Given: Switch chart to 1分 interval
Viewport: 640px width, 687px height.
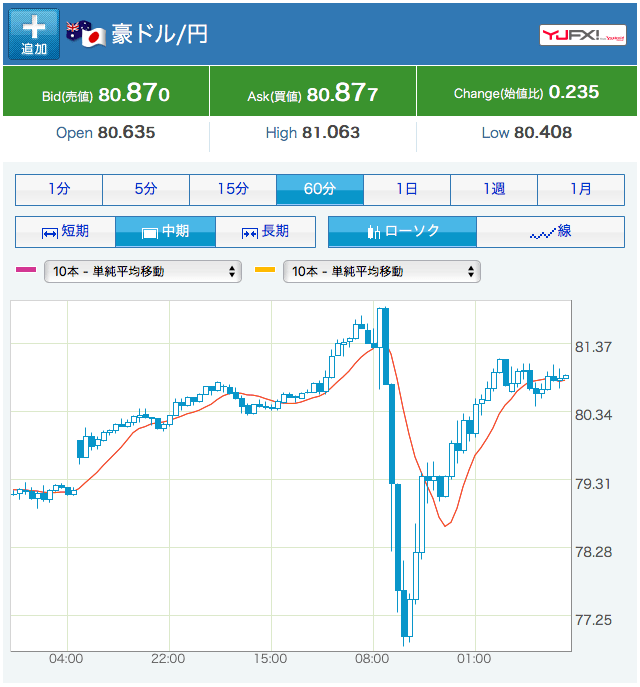Looking at the screenshot, I should 58,189.
